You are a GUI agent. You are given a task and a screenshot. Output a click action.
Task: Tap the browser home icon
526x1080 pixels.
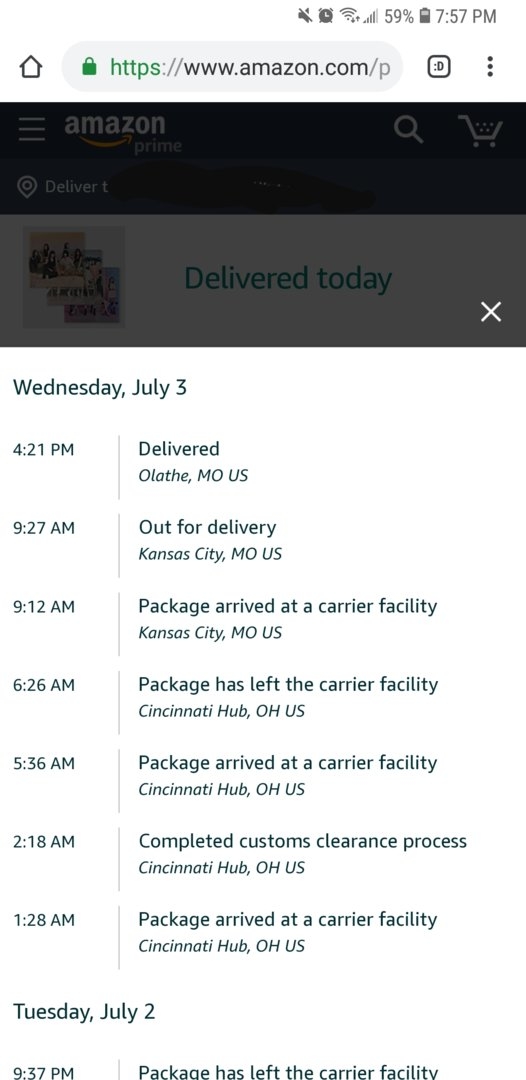tap(30, 67)
